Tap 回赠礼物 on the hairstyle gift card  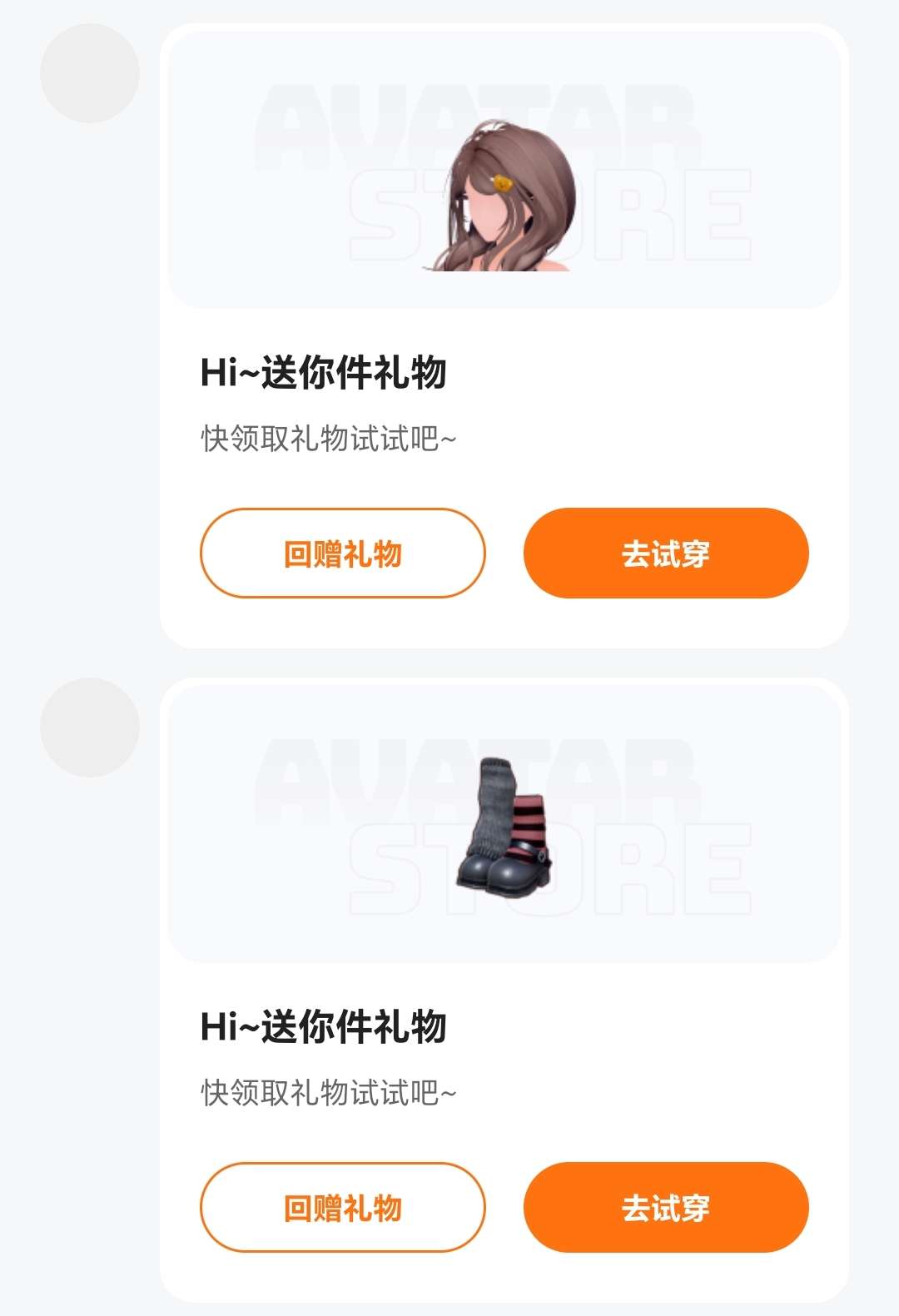pyautogui.click(x=342, y=554)
